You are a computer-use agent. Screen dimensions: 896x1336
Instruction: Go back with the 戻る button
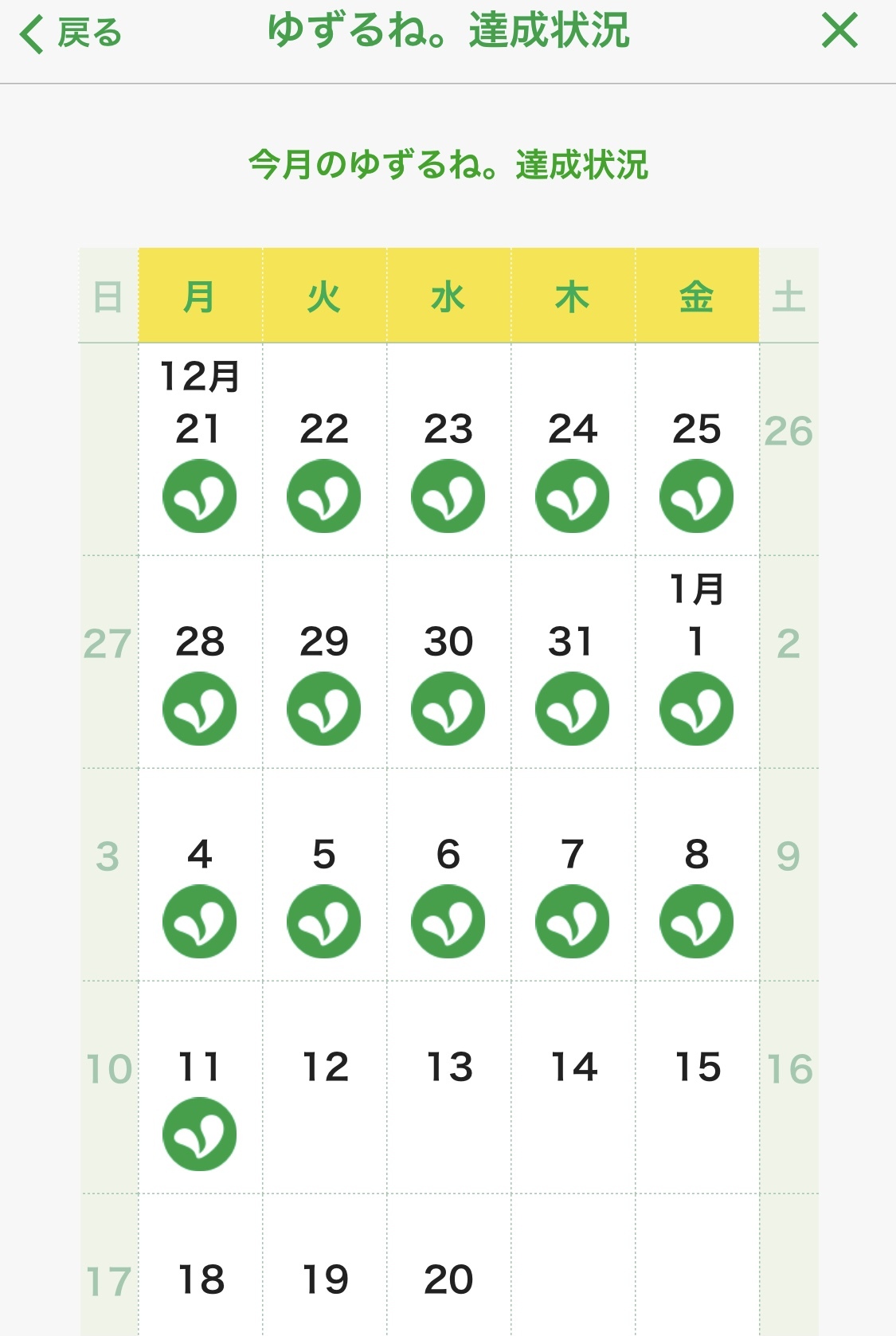(70, 34)
